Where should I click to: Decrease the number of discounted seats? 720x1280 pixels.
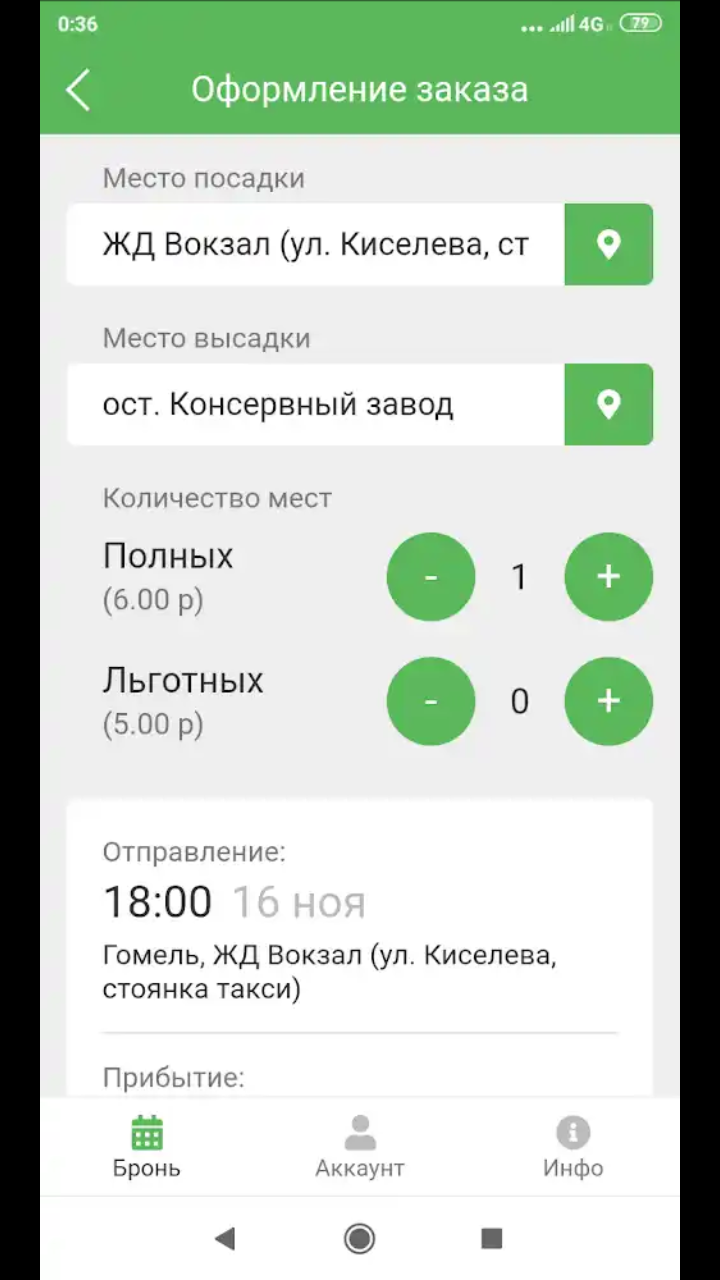[431, 701]
